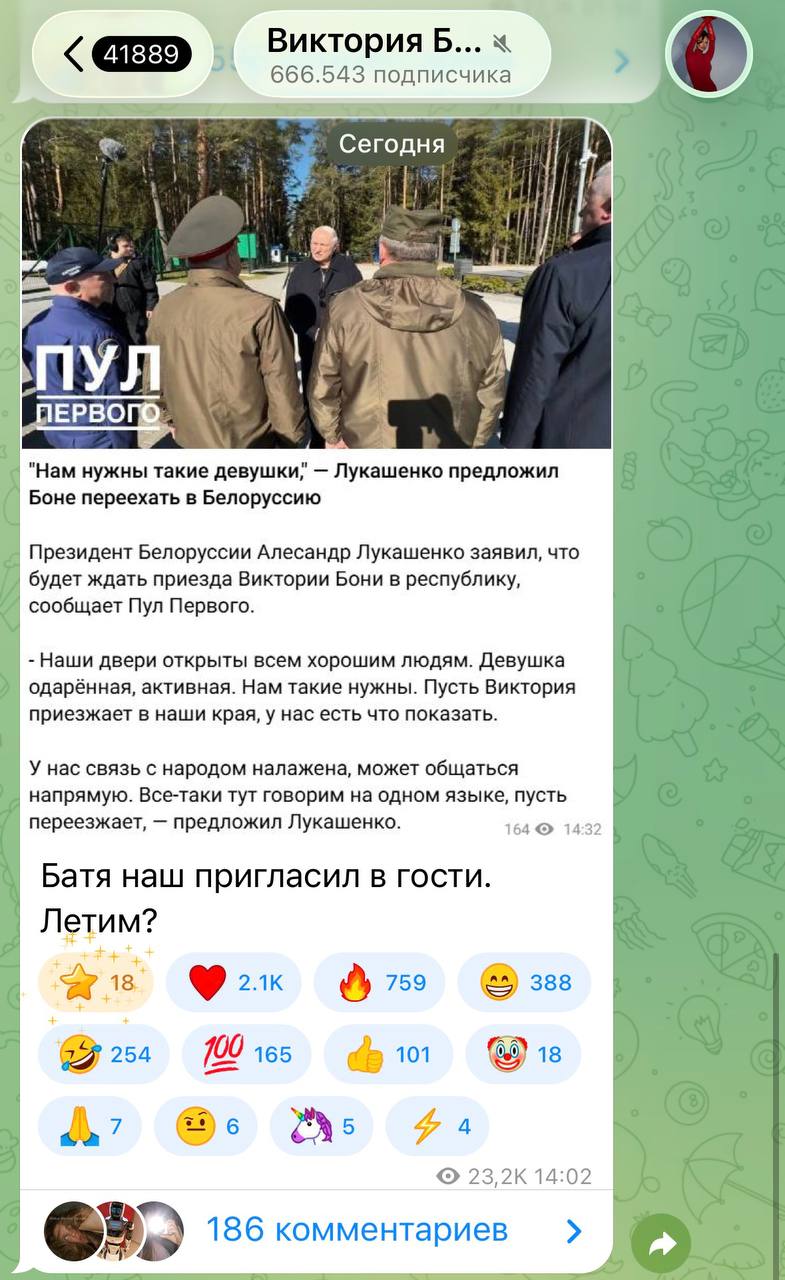React with the star emoji

point(96,982)
